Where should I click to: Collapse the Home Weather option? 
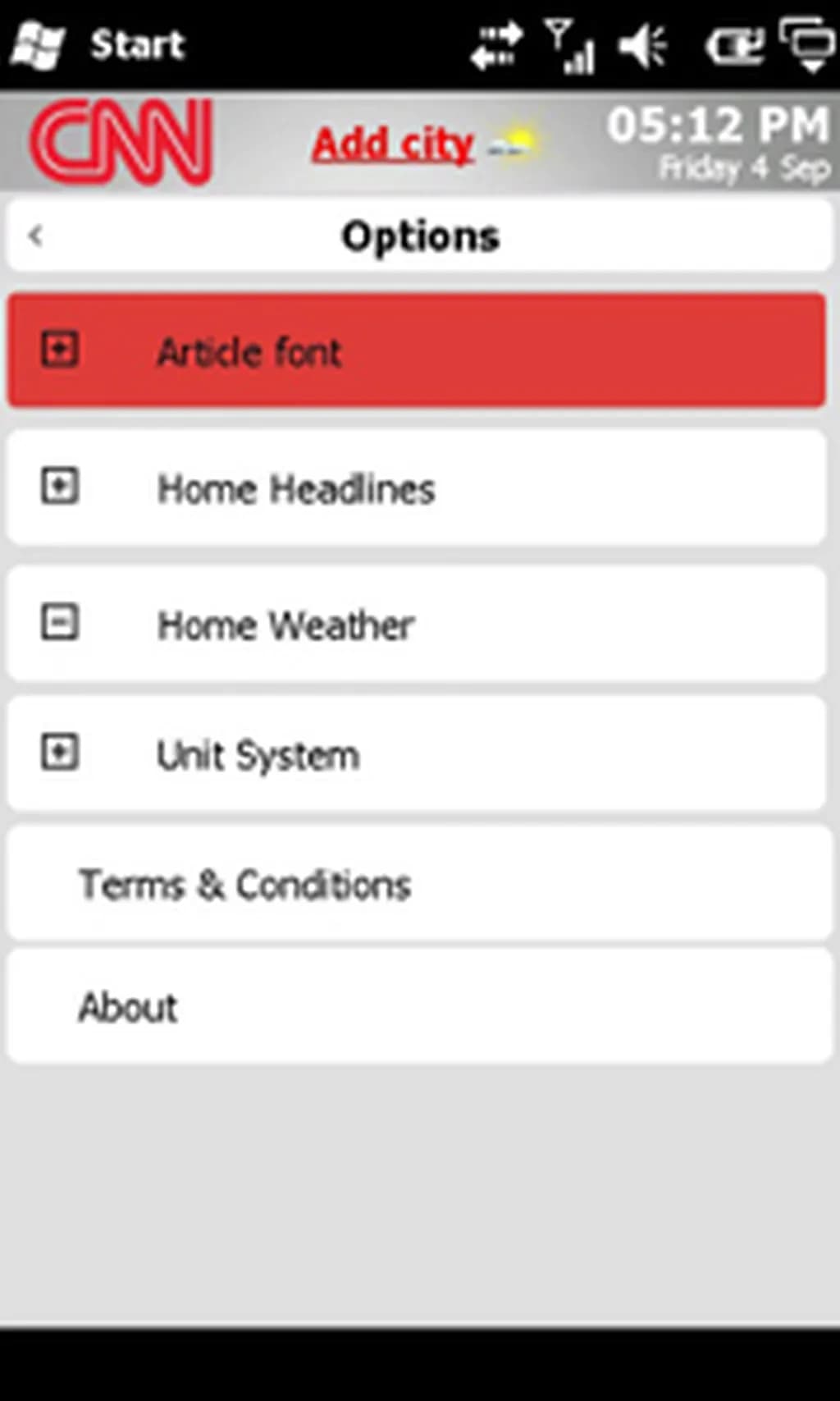[60, 623]
